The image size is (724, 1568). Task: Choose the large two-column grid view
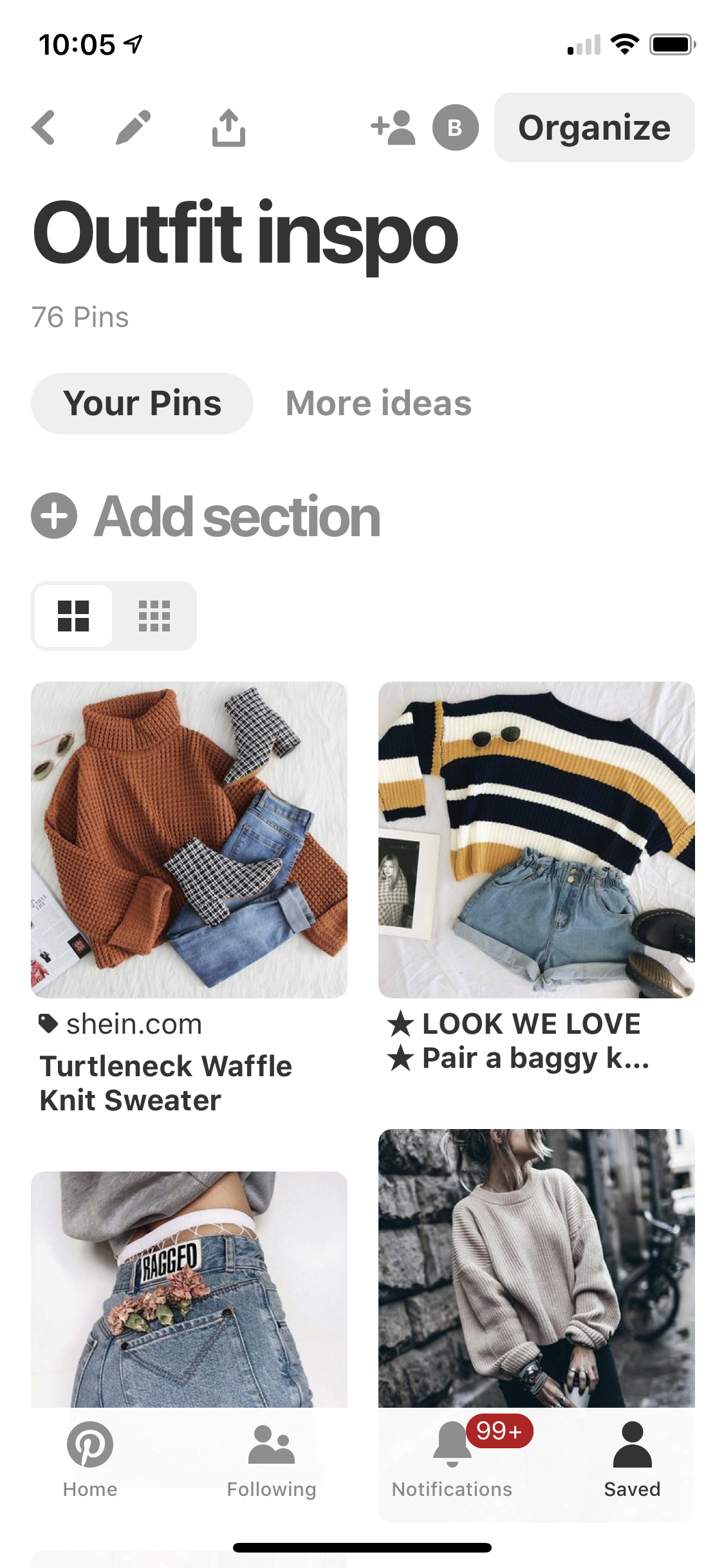[x=73, y=616]
